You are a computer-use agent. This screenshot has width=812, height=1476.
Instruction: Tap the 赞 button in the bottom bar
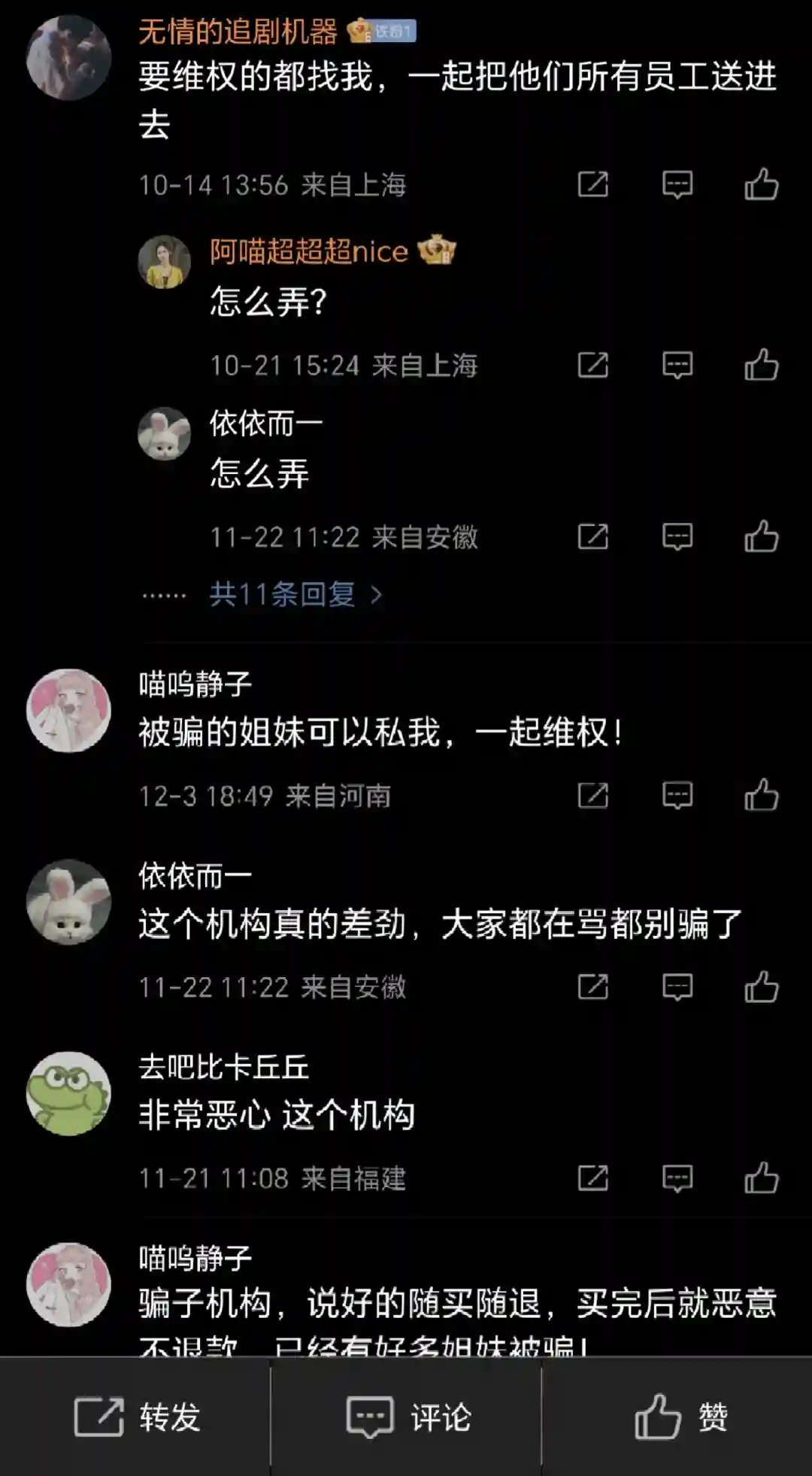point(680,1417)
